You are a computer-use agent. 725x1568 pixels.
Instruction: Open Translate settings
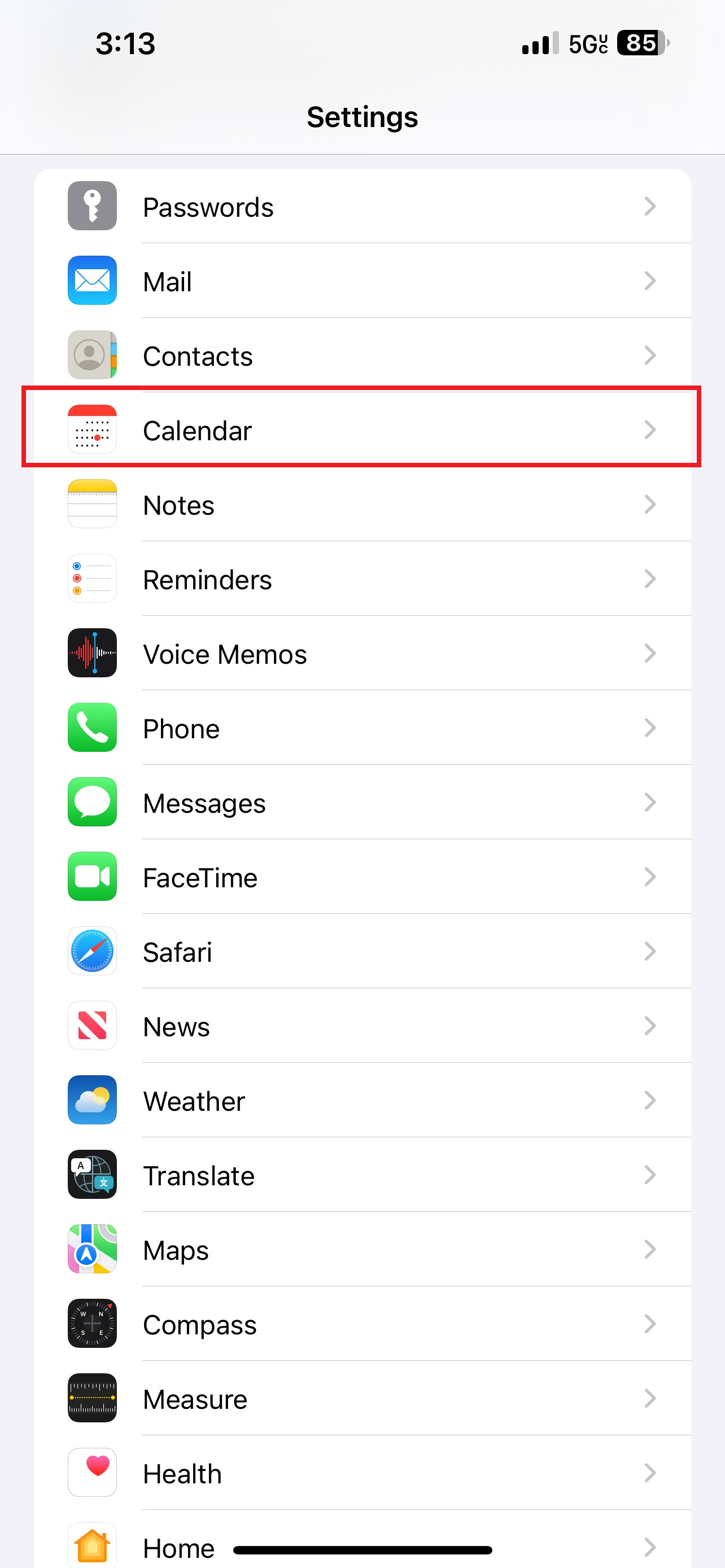[361, 1175]
